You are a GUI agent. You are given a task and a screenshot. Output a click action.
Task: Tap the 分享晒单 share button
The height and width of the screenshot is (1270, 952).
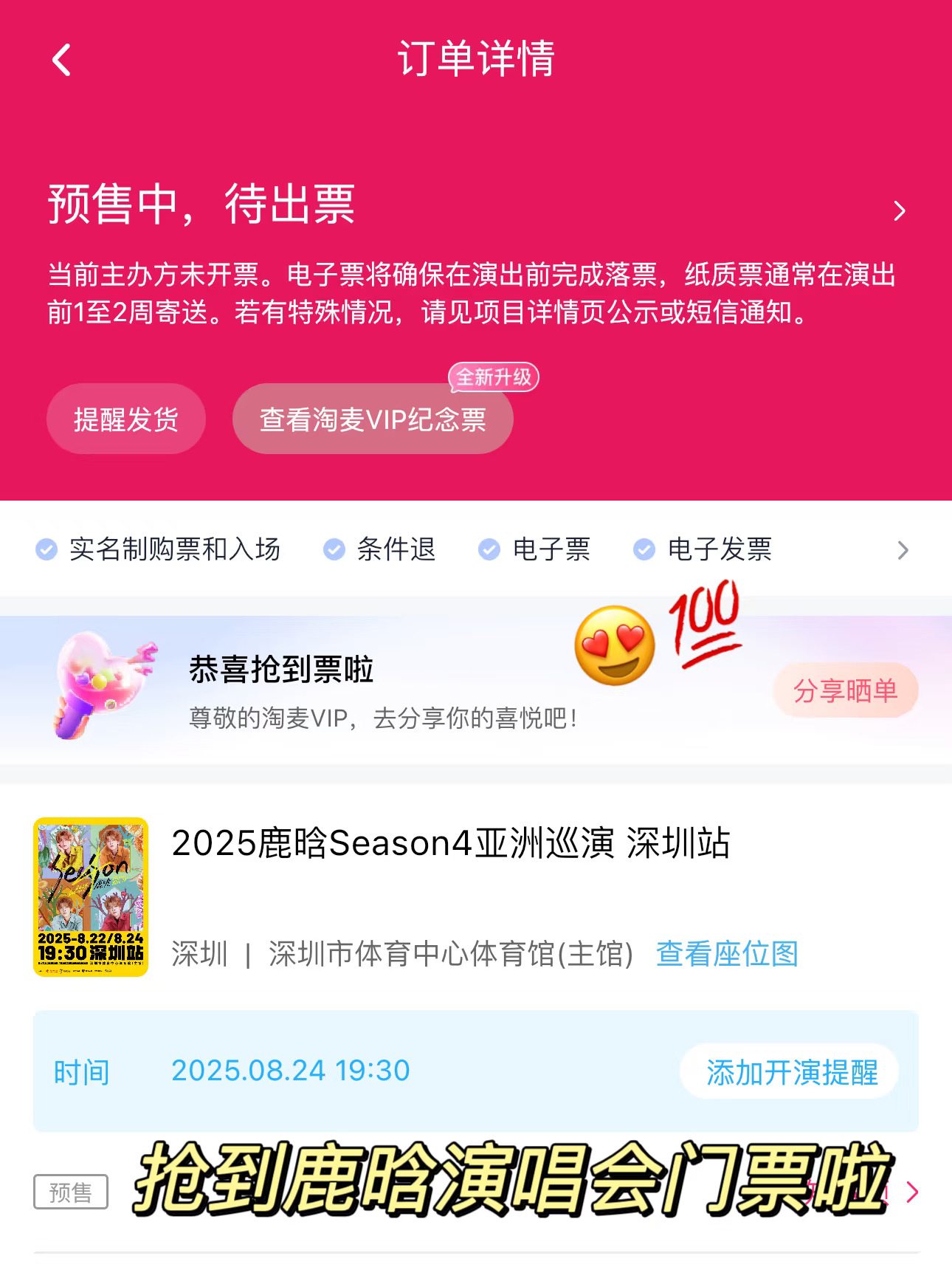[844, 690]
